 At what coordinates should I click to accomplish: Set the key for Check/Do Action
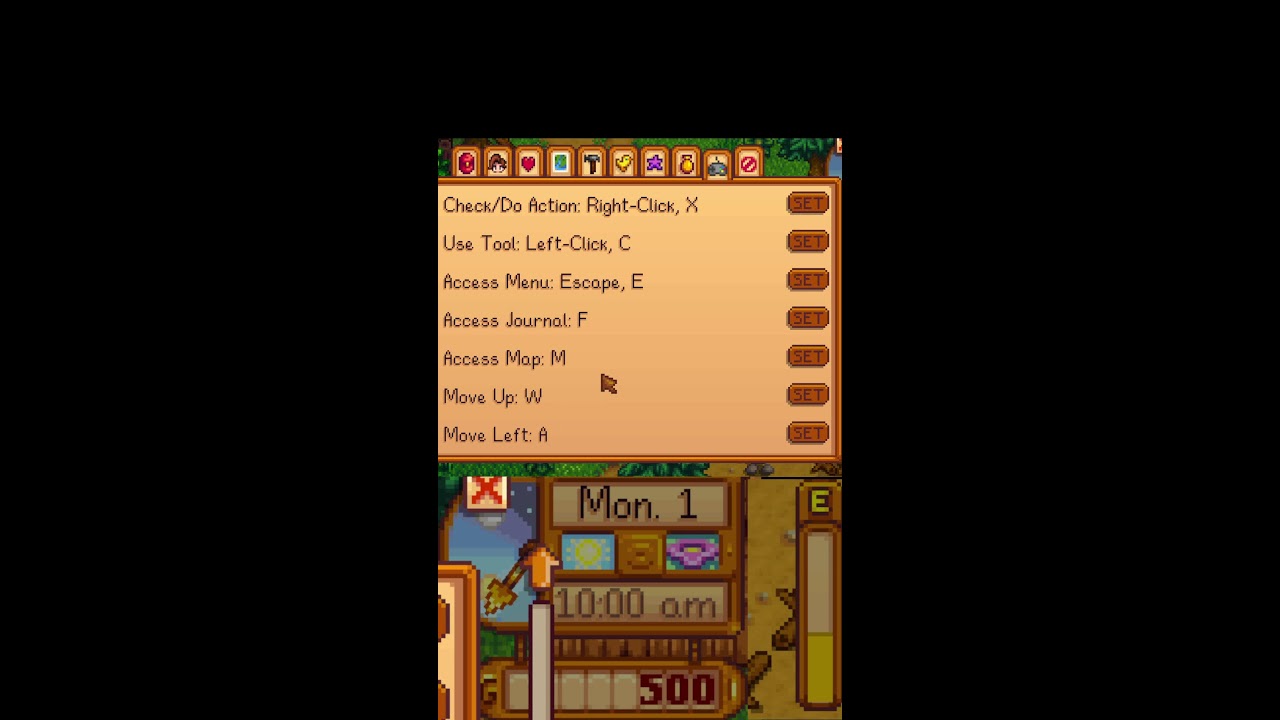tap(807, 204)
